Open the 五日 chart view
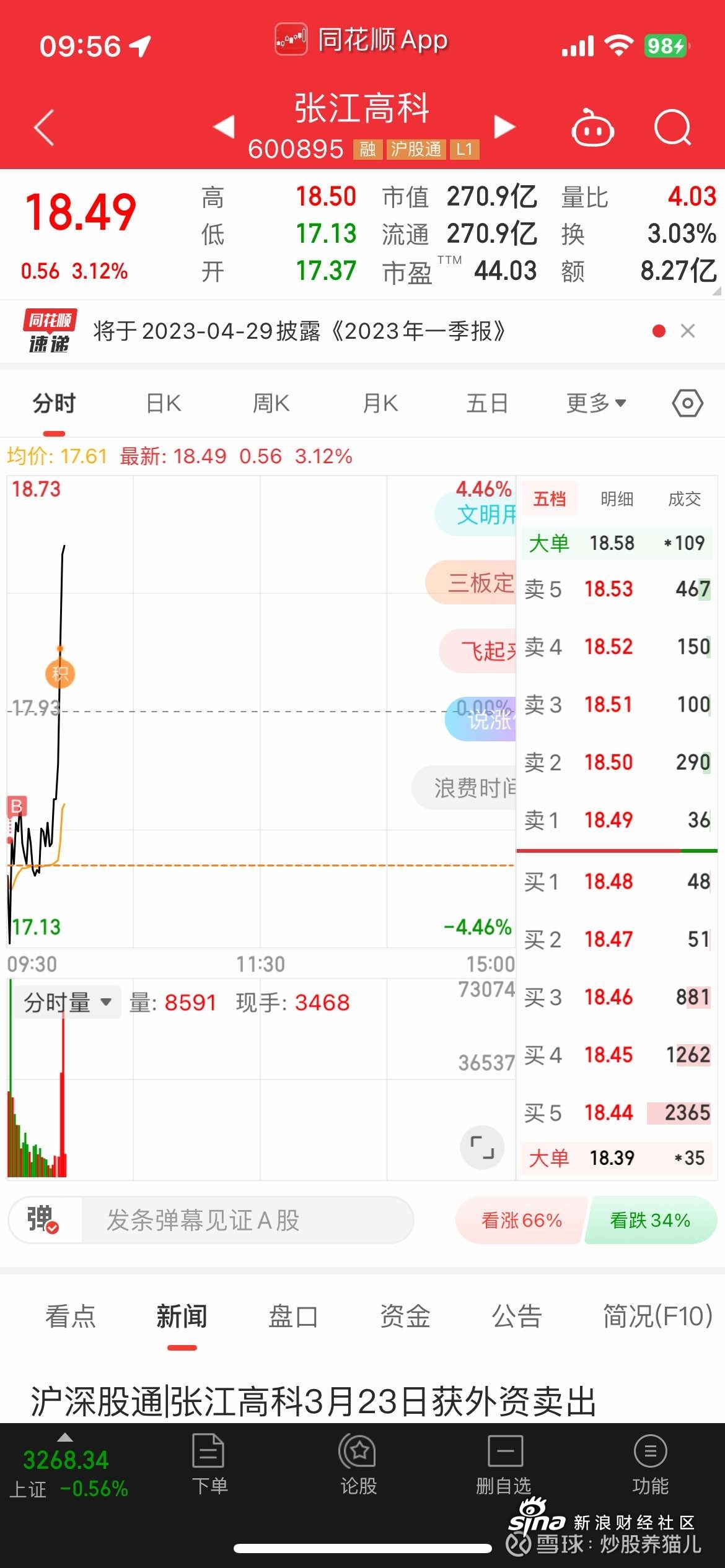 [487, 403]
